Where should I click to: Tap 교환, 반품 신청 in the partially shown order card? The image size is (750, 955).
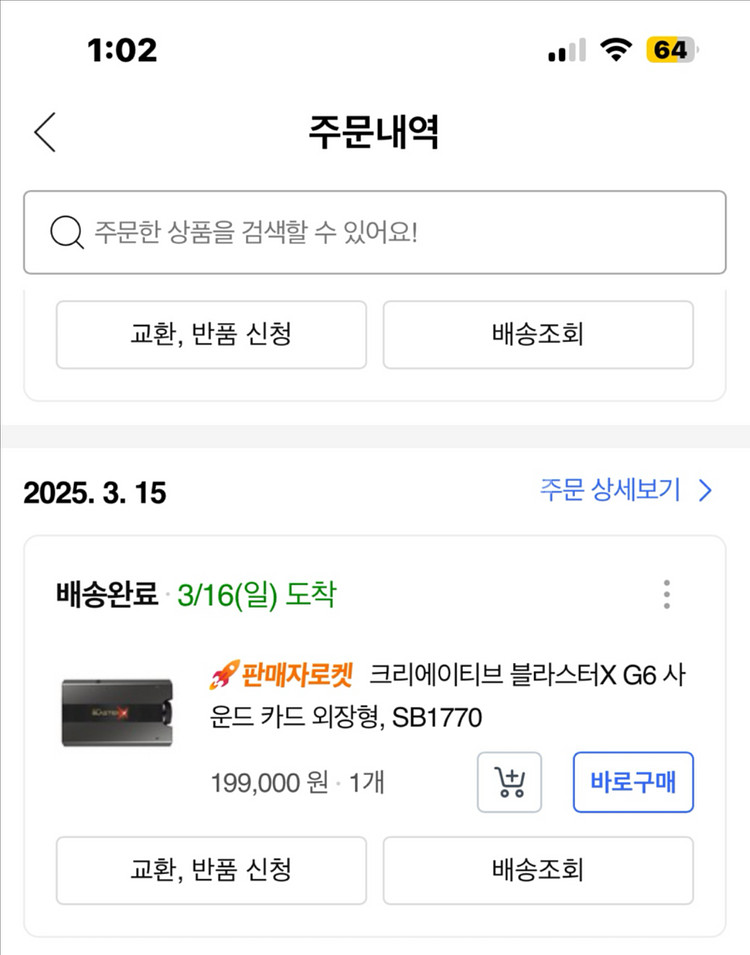tap(211, 335)
